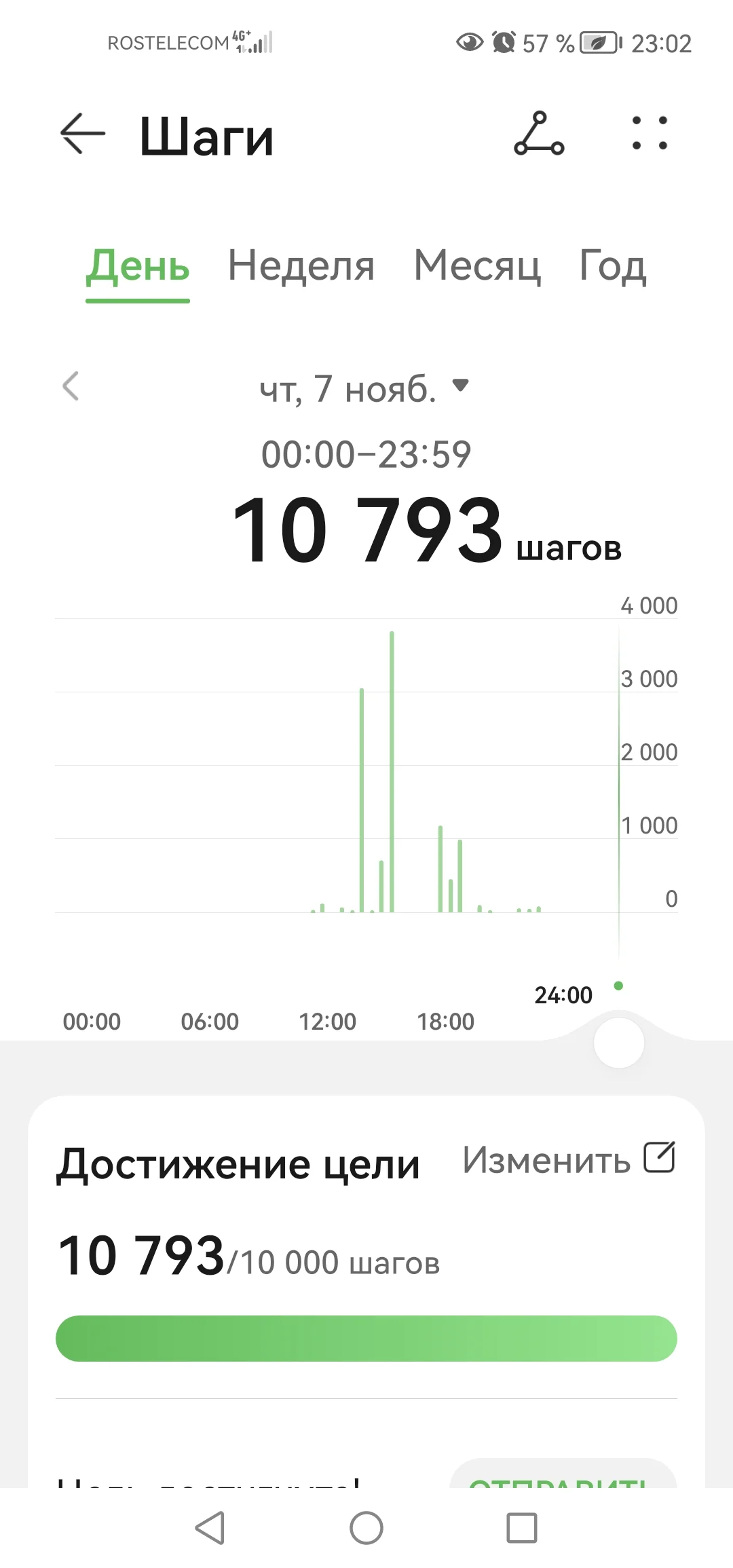Image resolution: width=733 pixels, height=1568 pixels.
Task: Select the Год tab
Action: coord(610,267)
